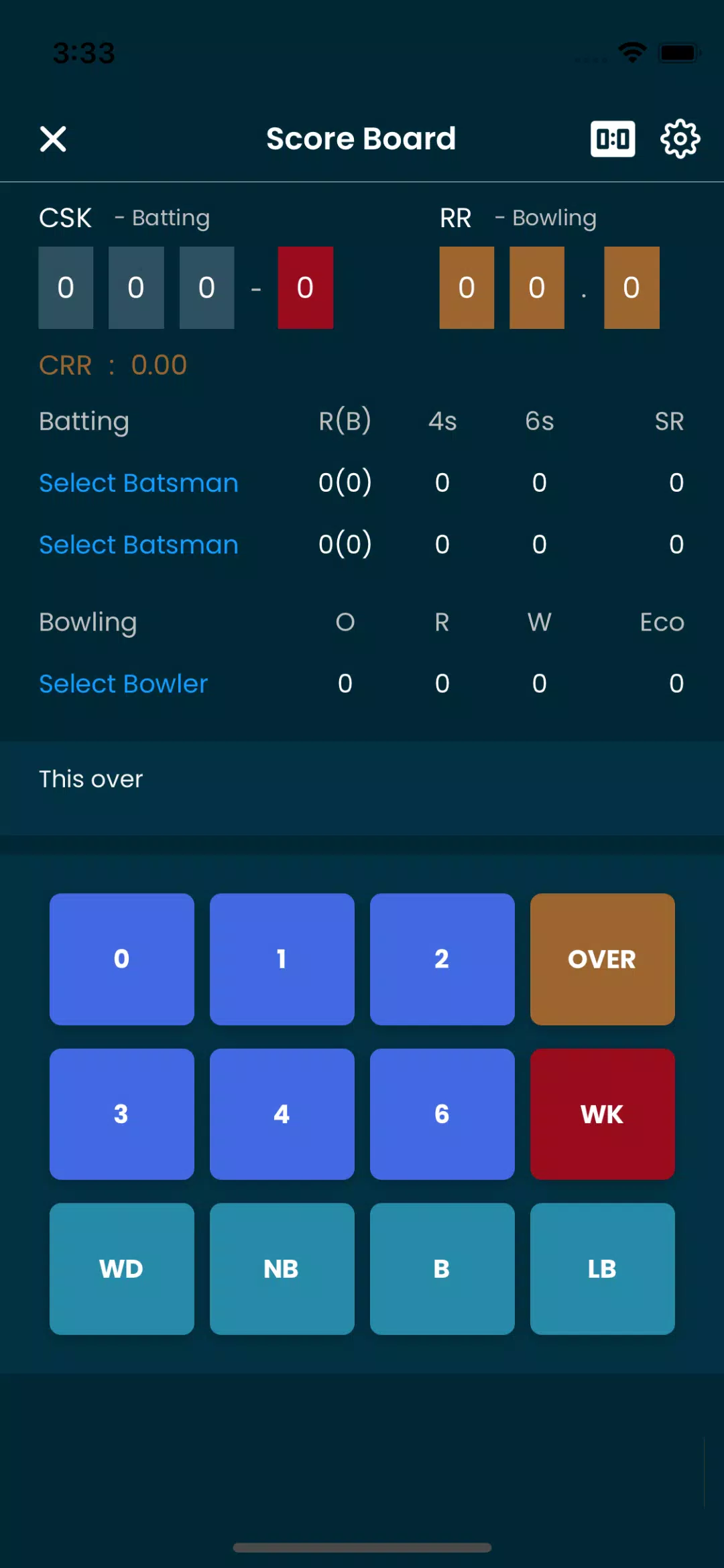Record a 6

442,1114
